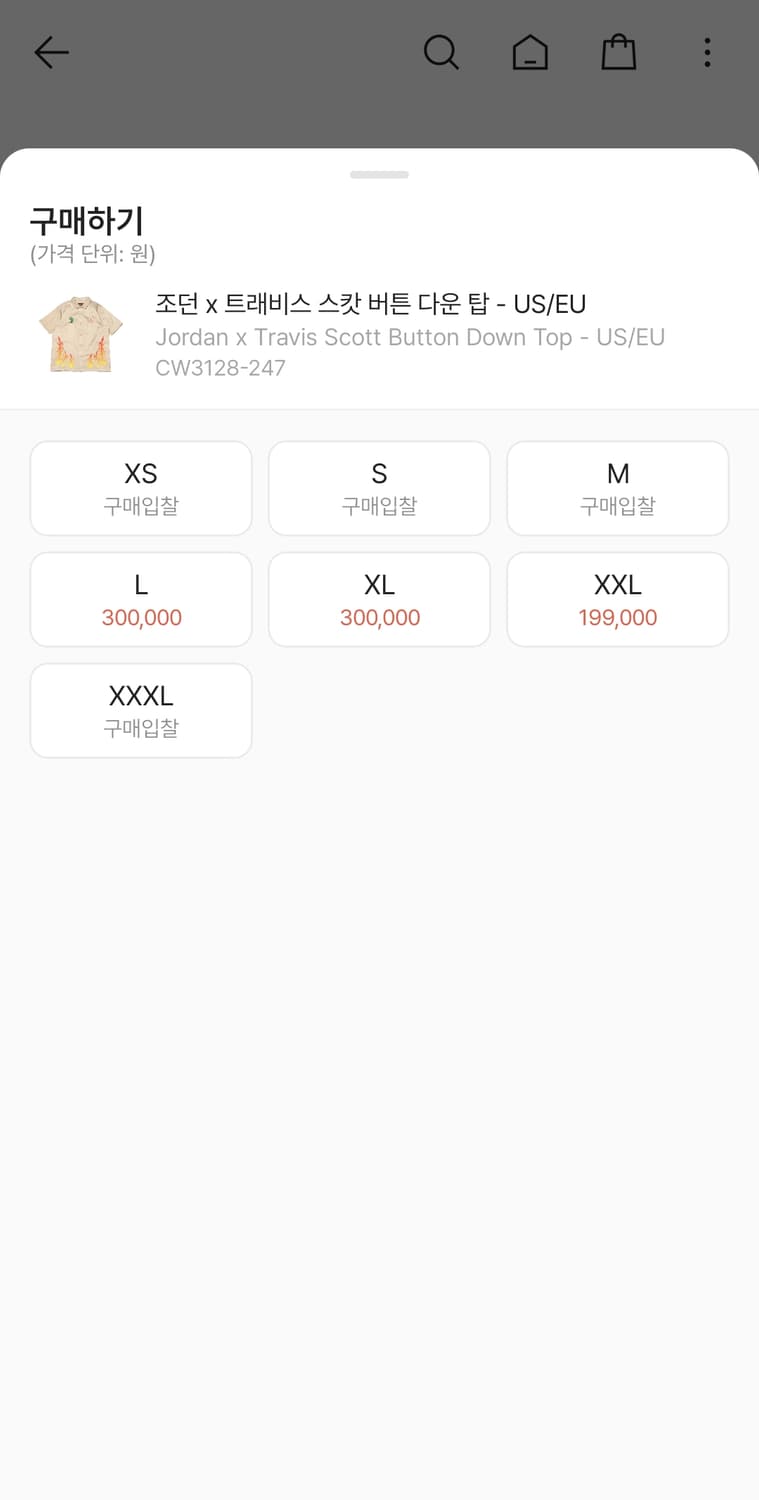759x1500 pixels.
Task: Buy size XL for 300,000 won
Action: coord(379,598)
